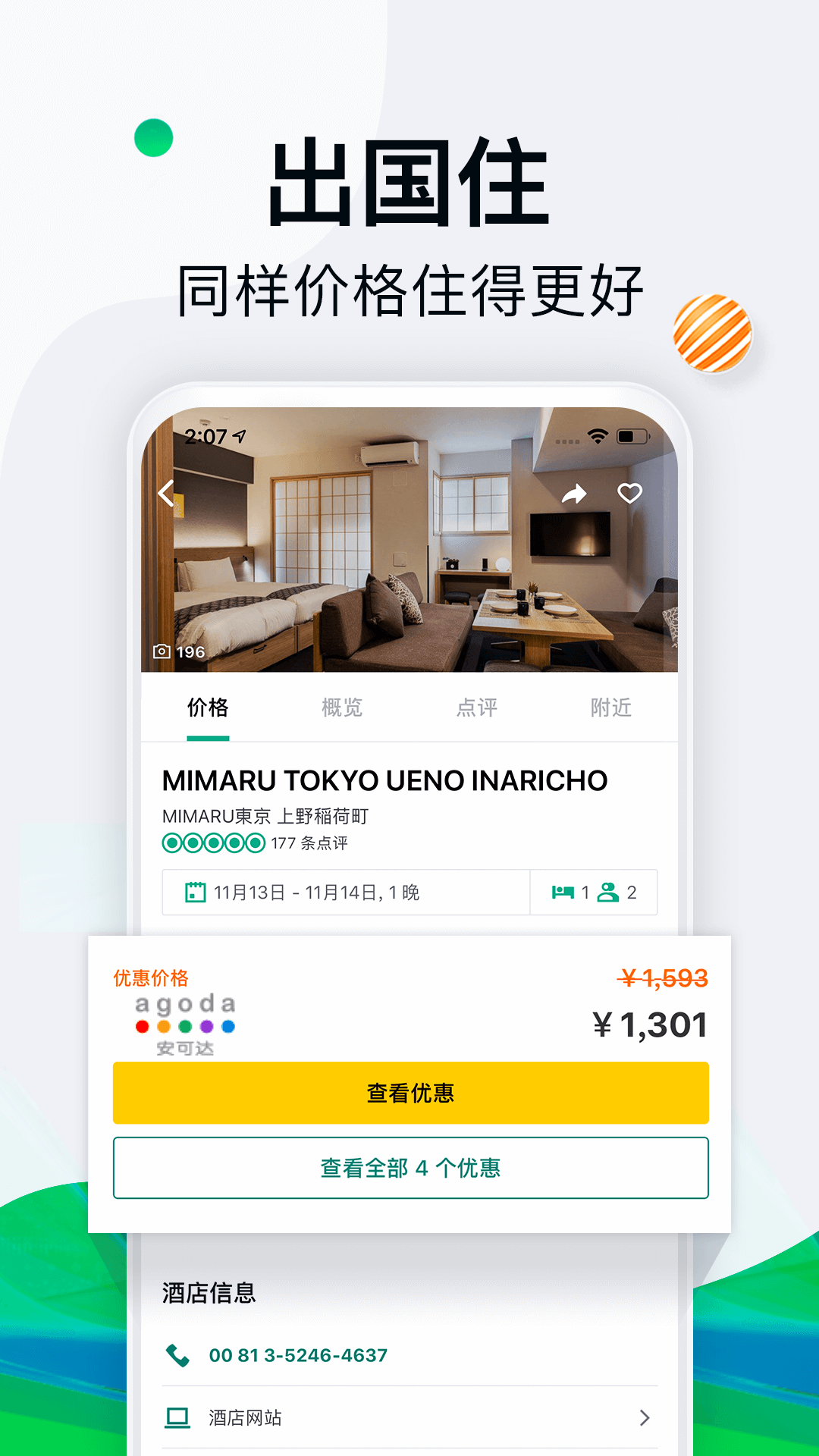819x1456 pixels.
Task: Tap the phone icon to call the hotel
Action: (x=179, y=1354)
